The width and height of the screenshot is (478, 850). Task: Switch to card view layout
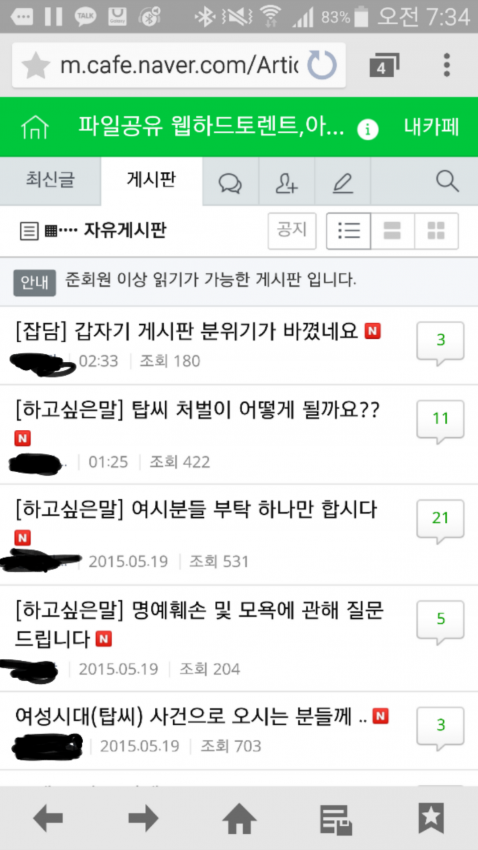(x=392, y=231)
